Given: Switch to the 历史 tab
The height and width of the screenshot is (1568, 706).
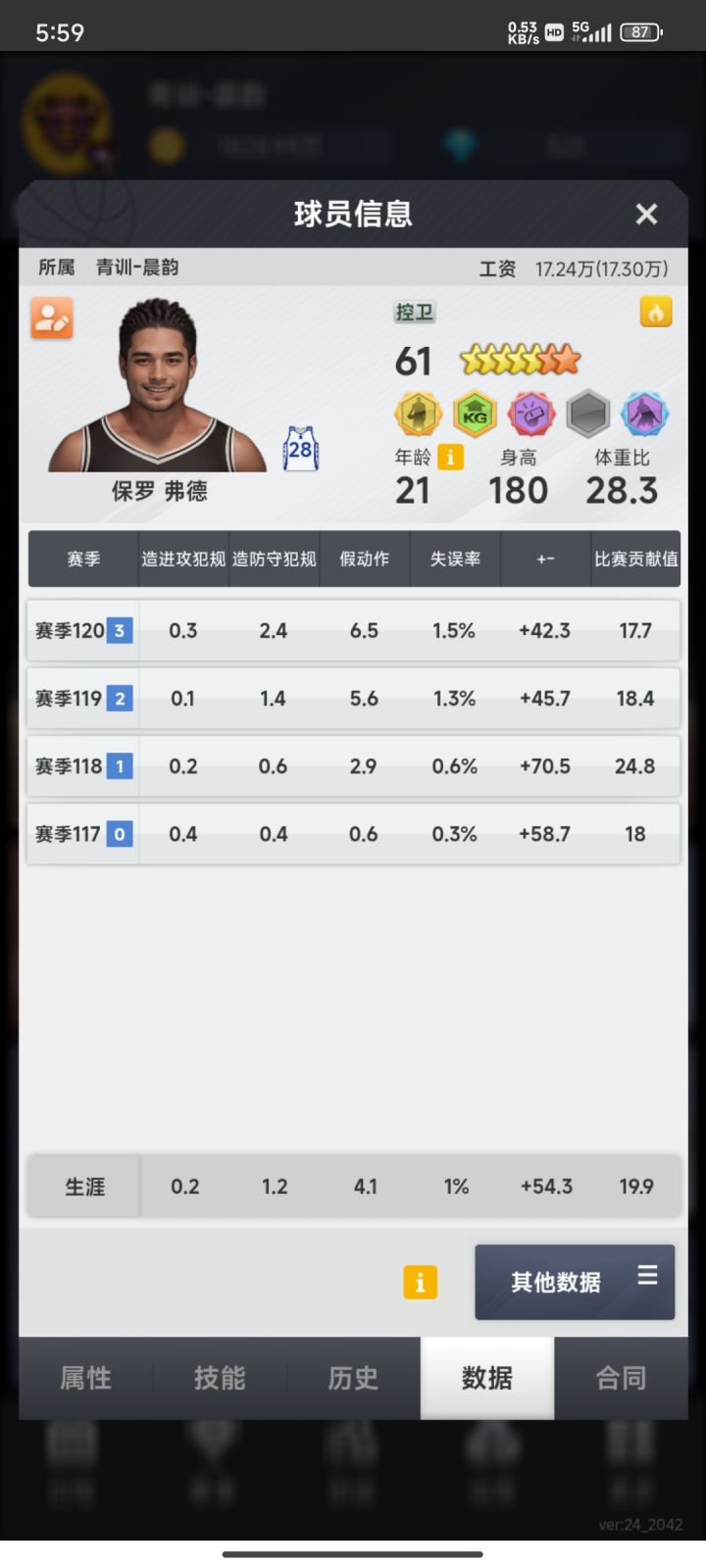Looking at the screenshot, I should click(353, 1378).
